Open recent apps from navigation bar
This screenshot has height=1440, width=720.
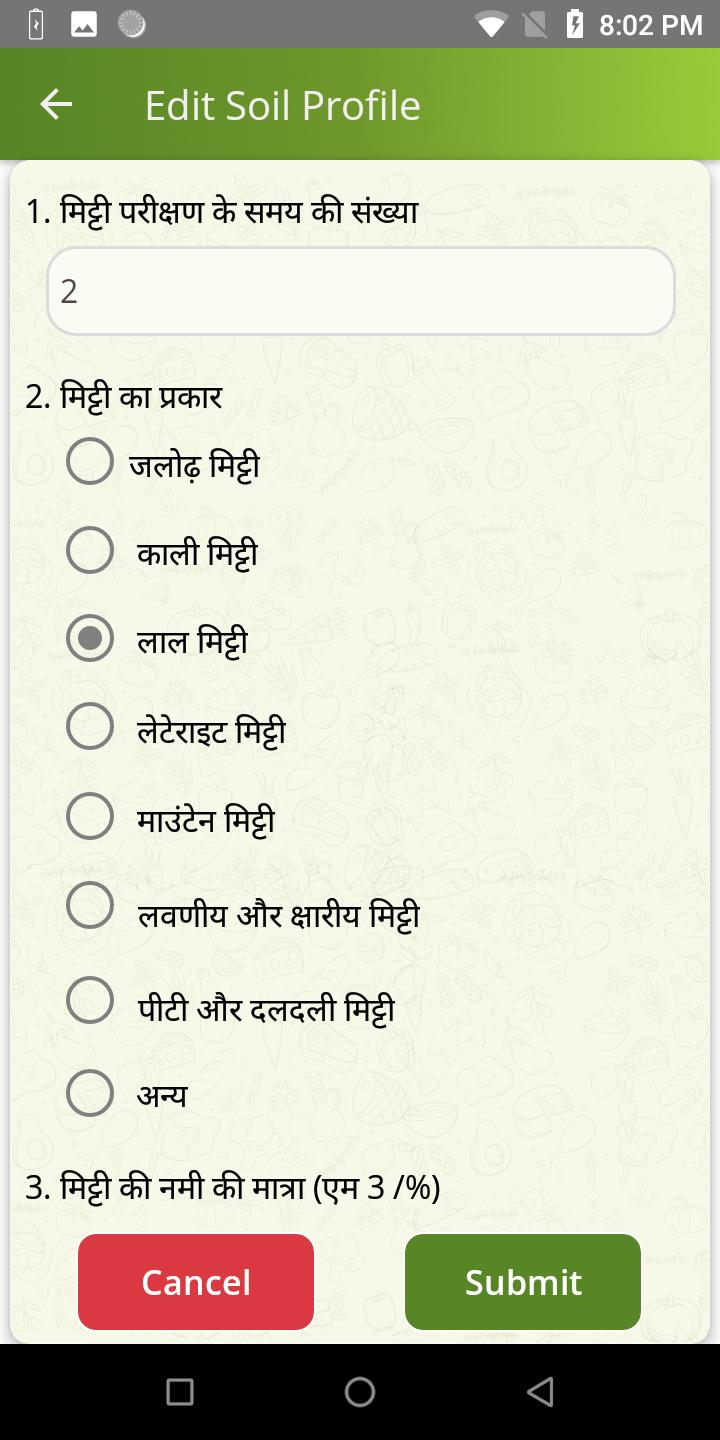tap(180, 1391)
